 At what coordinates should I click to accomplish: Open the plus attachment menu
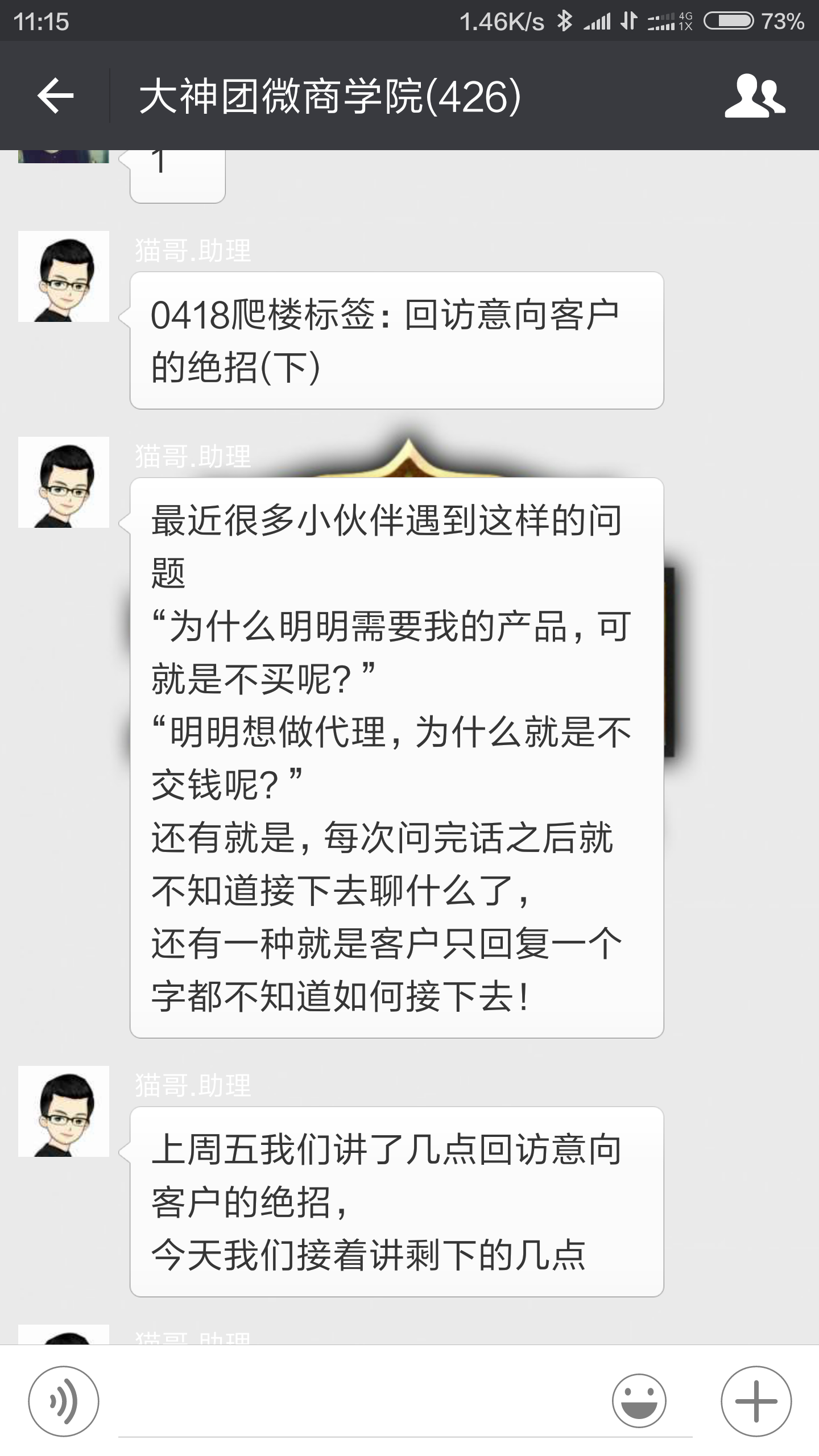click(x=756, y=1401)
